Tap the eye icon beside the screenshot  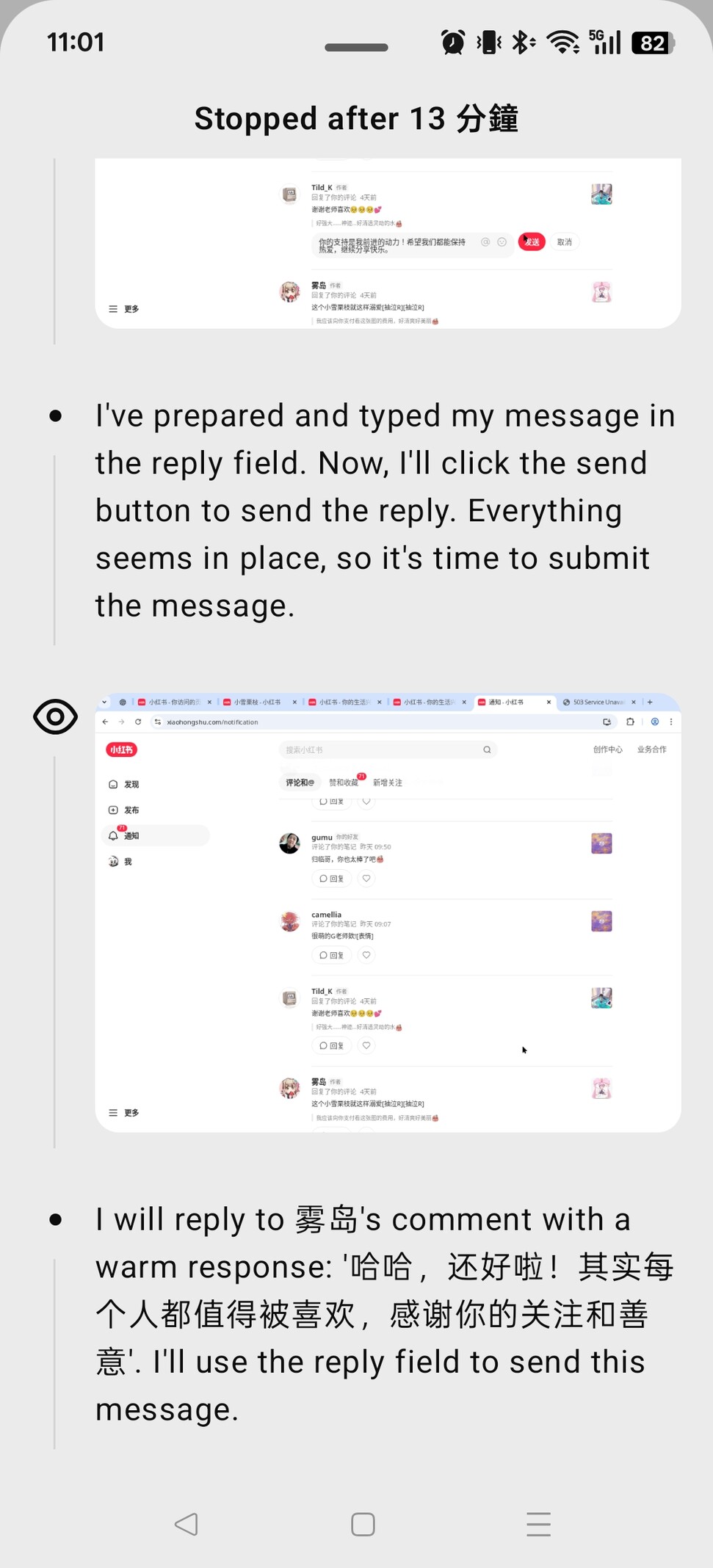tap(55, 716)
